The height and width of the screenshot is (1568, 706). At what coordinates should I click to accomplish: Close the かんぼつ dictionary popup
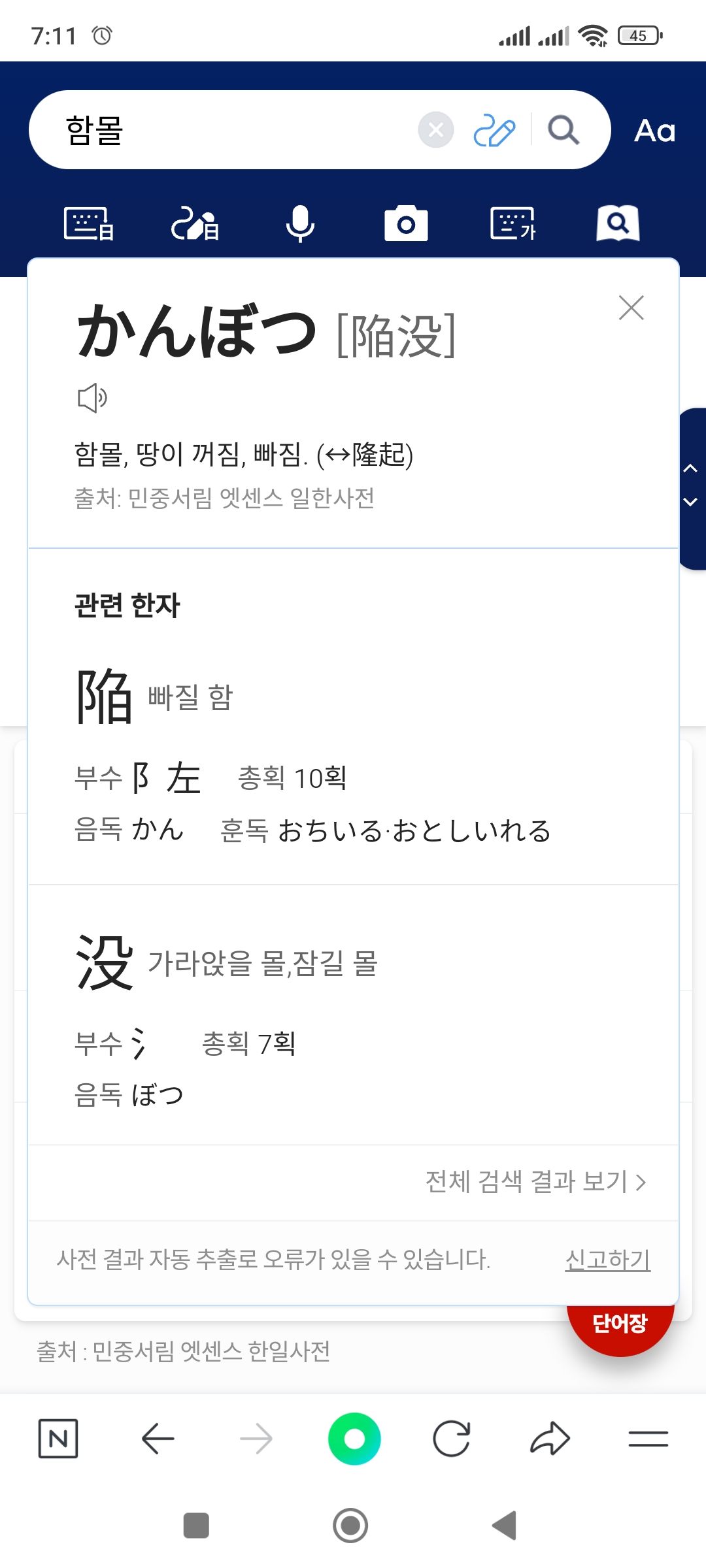click(631, 308)
